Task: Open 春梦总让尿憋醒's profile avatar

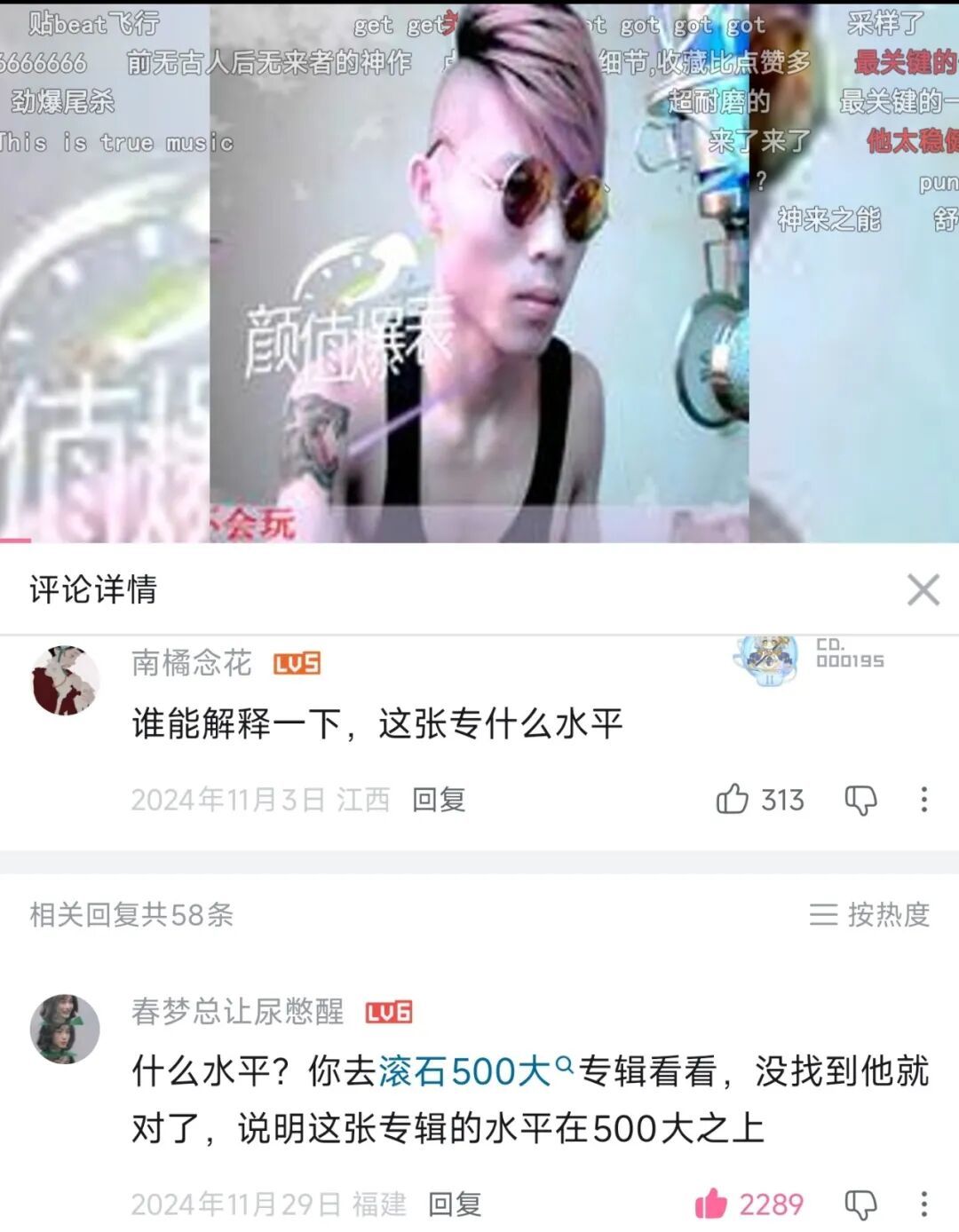Action: [x=66, y=1029]
